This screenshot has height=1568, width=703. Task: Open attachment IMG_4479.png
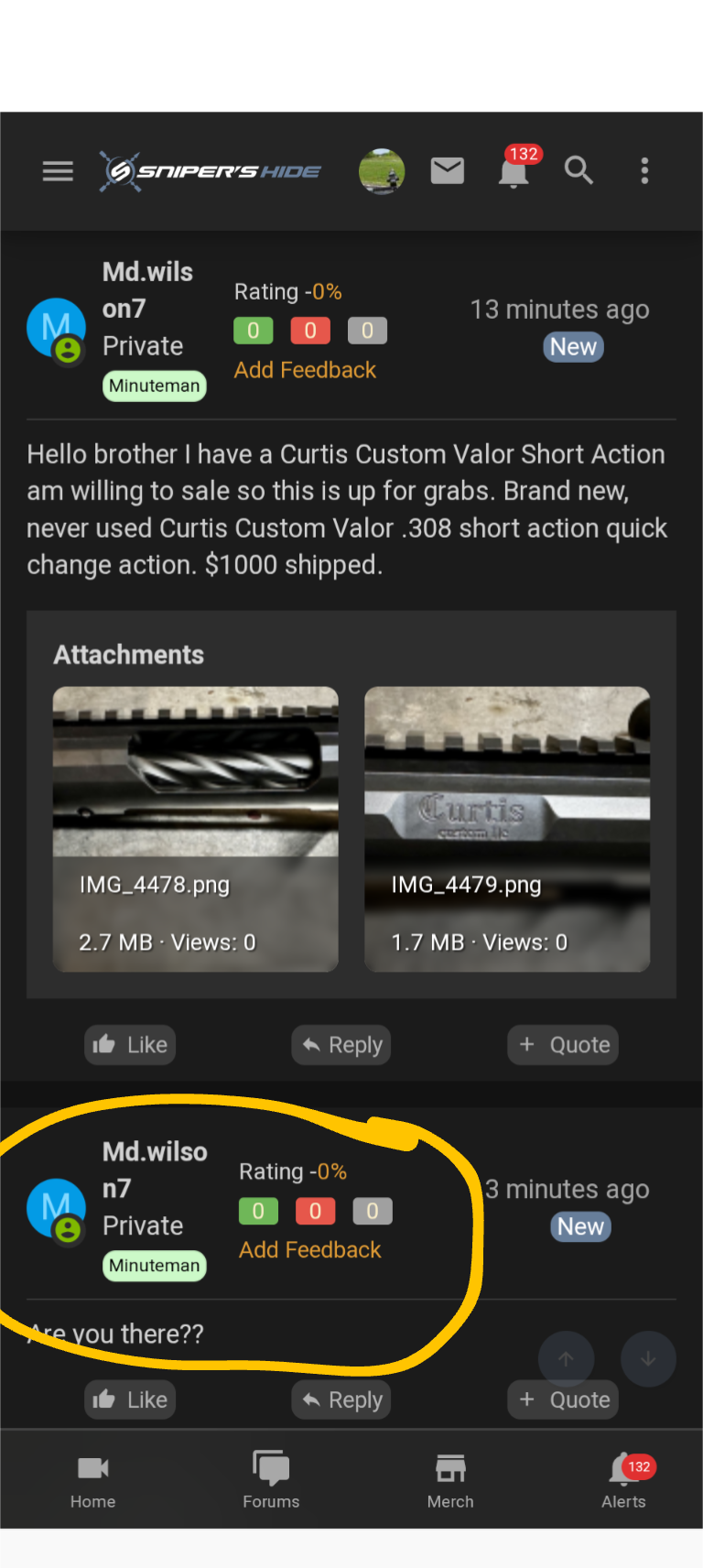(507, 829)
